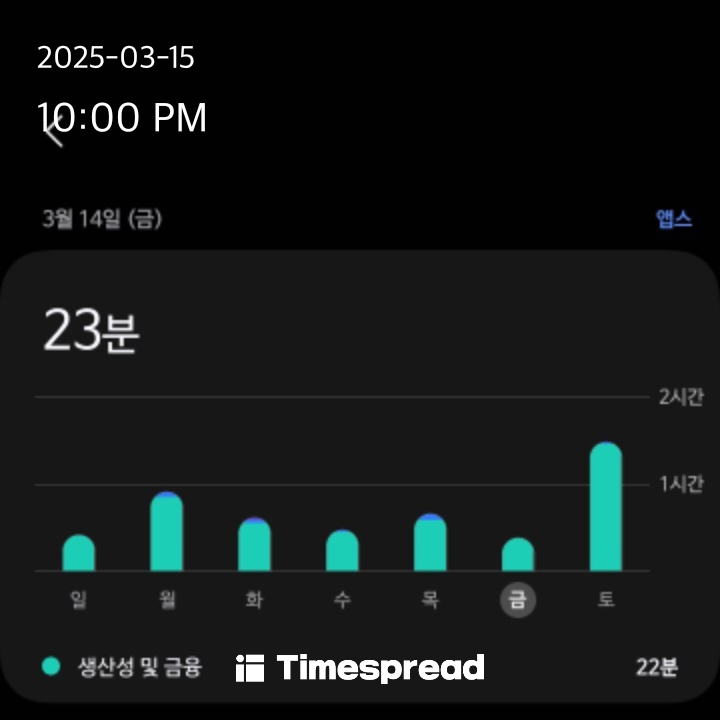Open Timespread app usage details
The image size is (720, 720).
point(360,667)
